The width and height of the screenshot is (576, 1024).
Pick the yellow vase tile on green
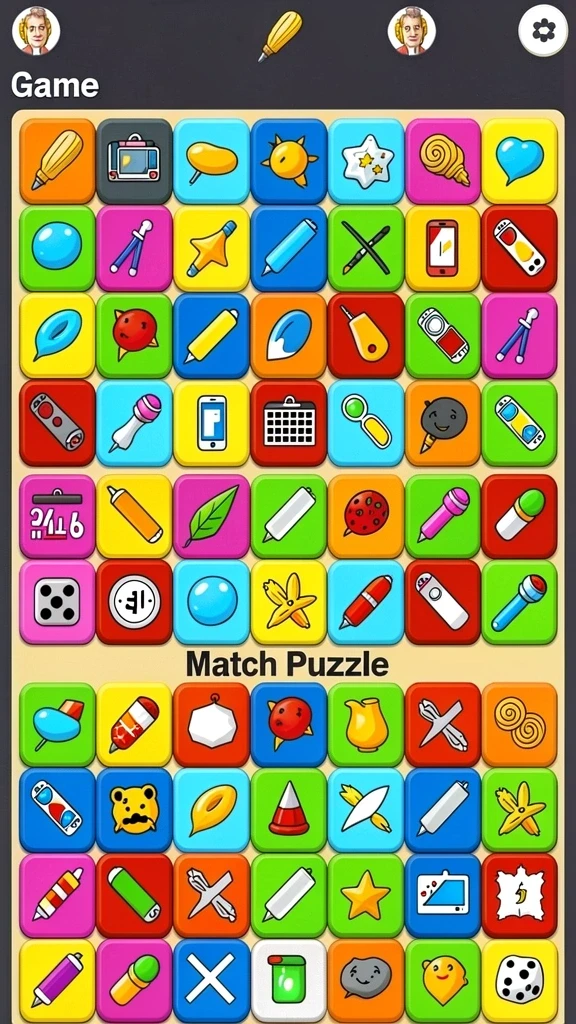(x=365, y=724)
